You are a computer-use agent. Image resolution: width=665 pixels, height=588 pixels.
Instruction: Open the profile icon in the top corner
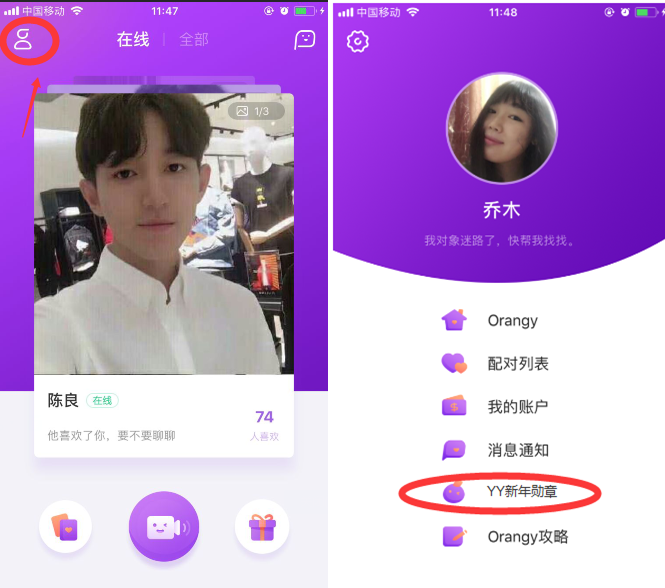tap(23, 40)
